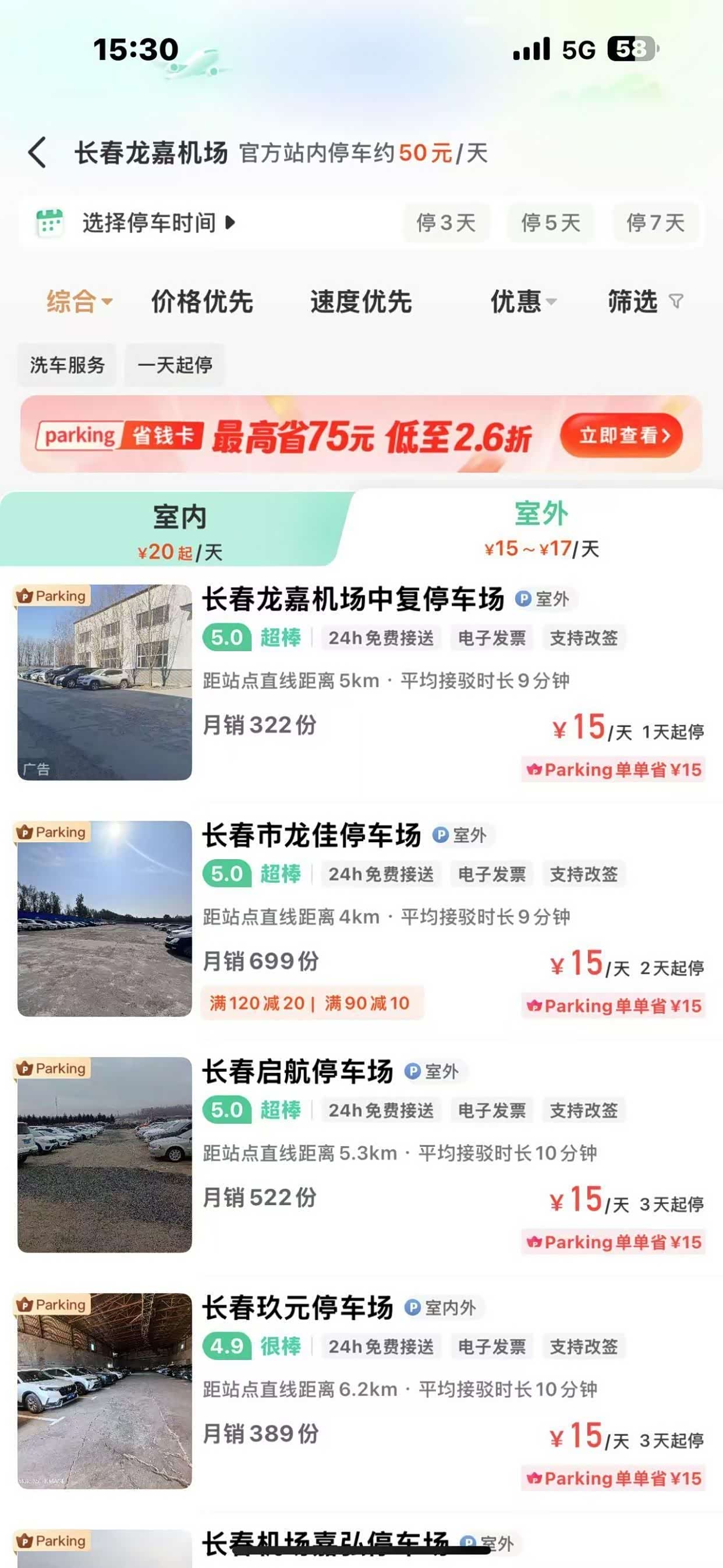Open 长春龙嘉机场中复停车场 listing

(353, 599)
